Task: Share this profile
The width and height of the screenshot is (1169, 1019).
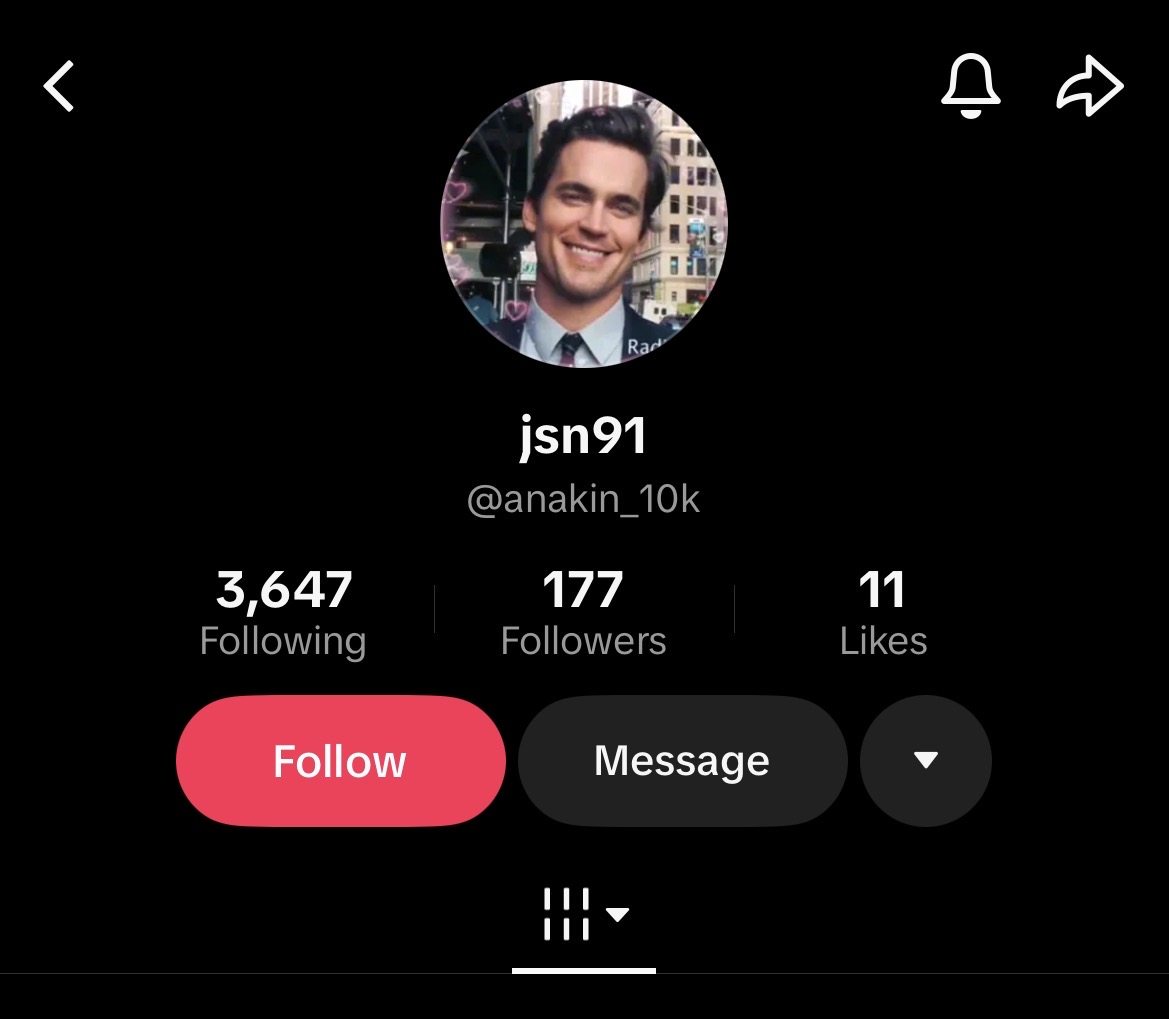Action: click(1090, 86)
